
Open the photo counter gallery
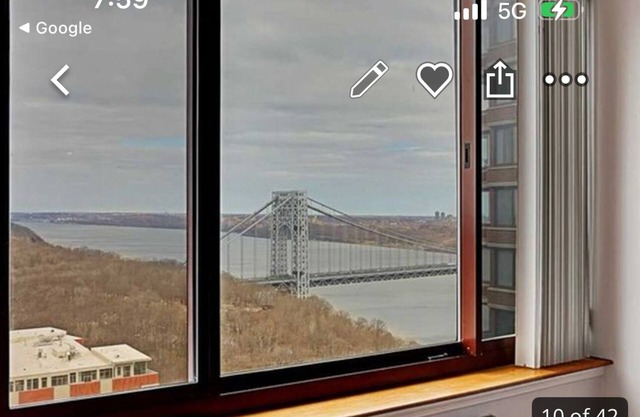point(580,409)
